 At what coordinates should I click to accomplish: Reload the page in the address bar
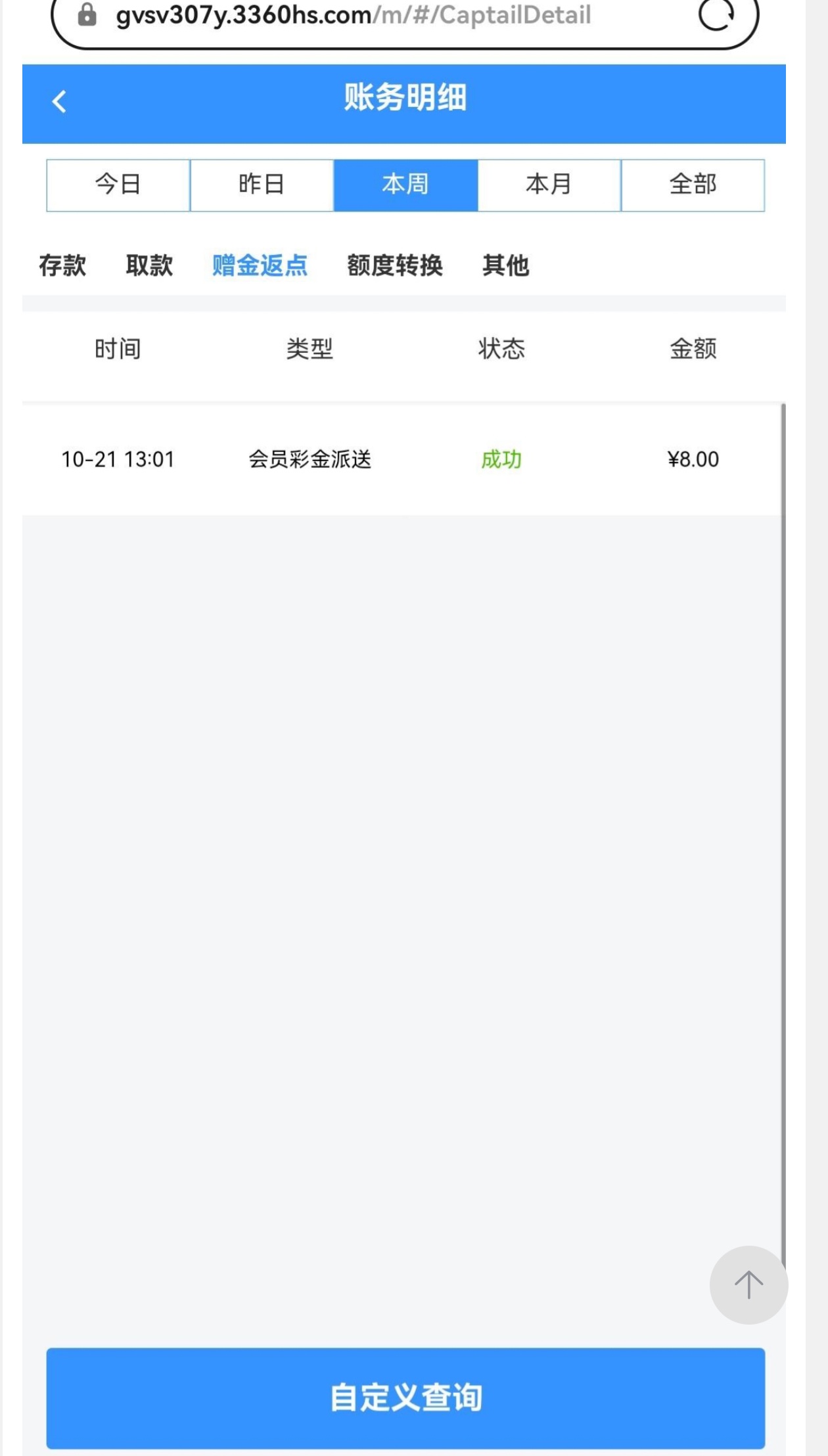(x=716, y=14)
